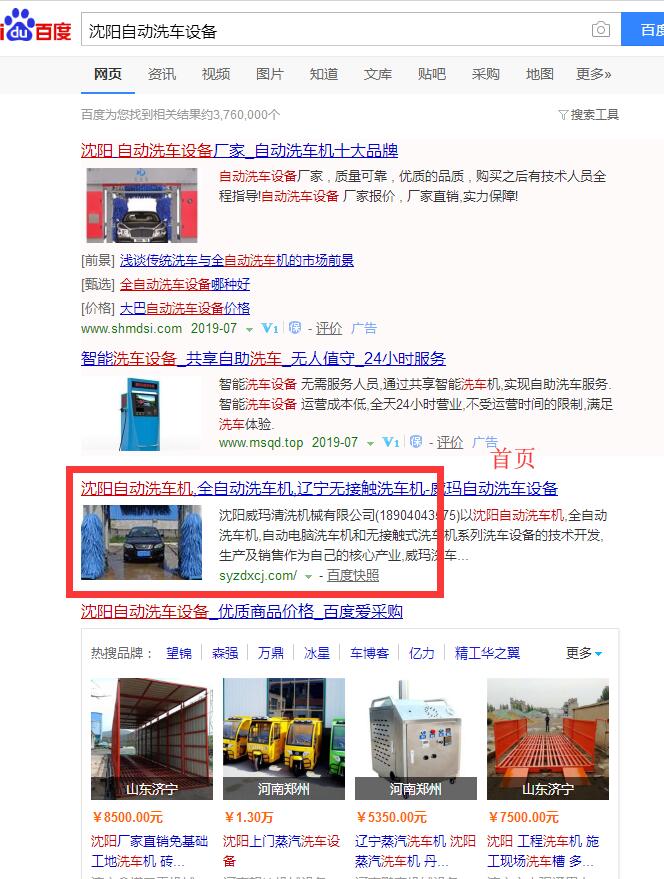This screenshot has width=664, height=879.
Task: Switch to the 图片 tab
Action: point(270,74)
